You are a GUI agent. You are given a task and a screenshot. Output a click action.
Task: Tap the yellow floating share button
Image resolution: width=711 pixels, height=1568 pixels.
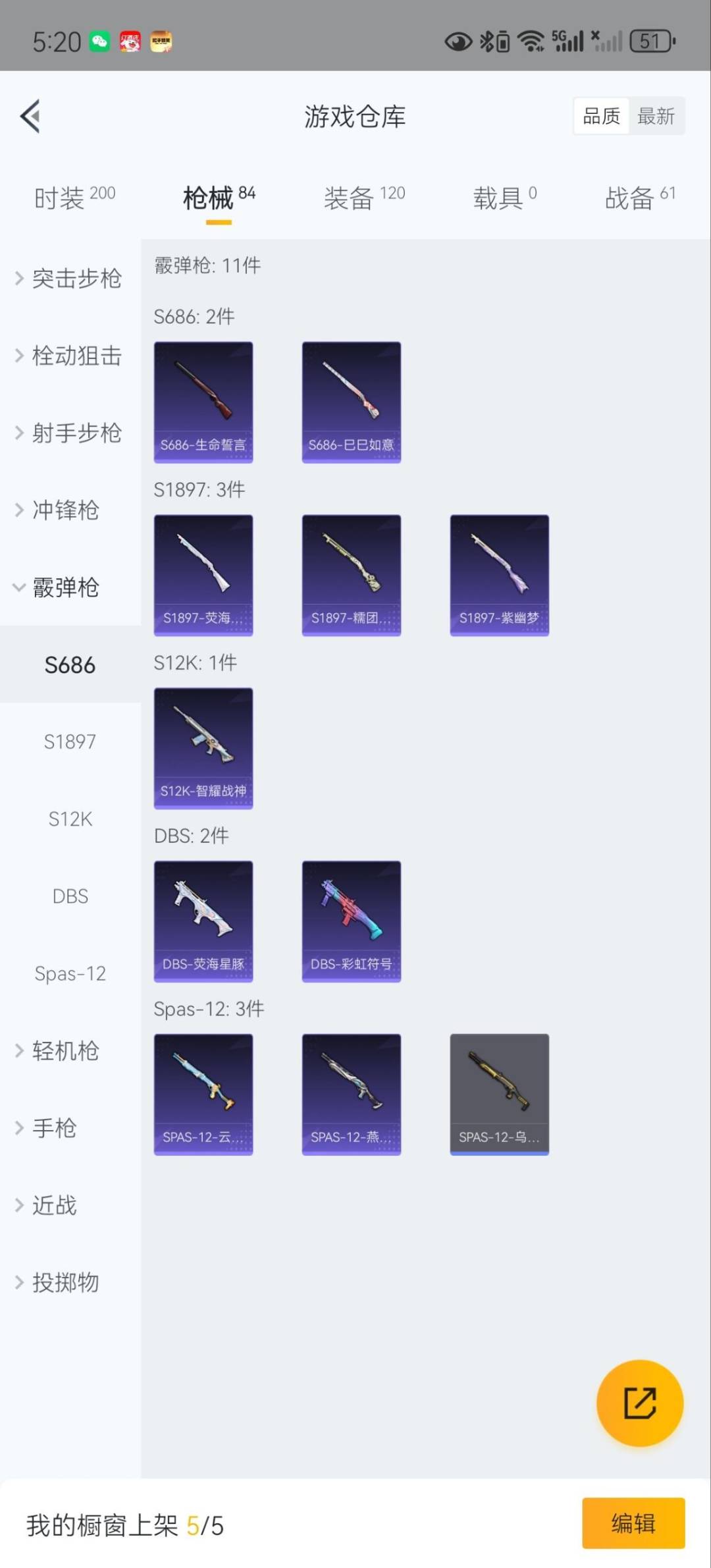pos(639,1403)
